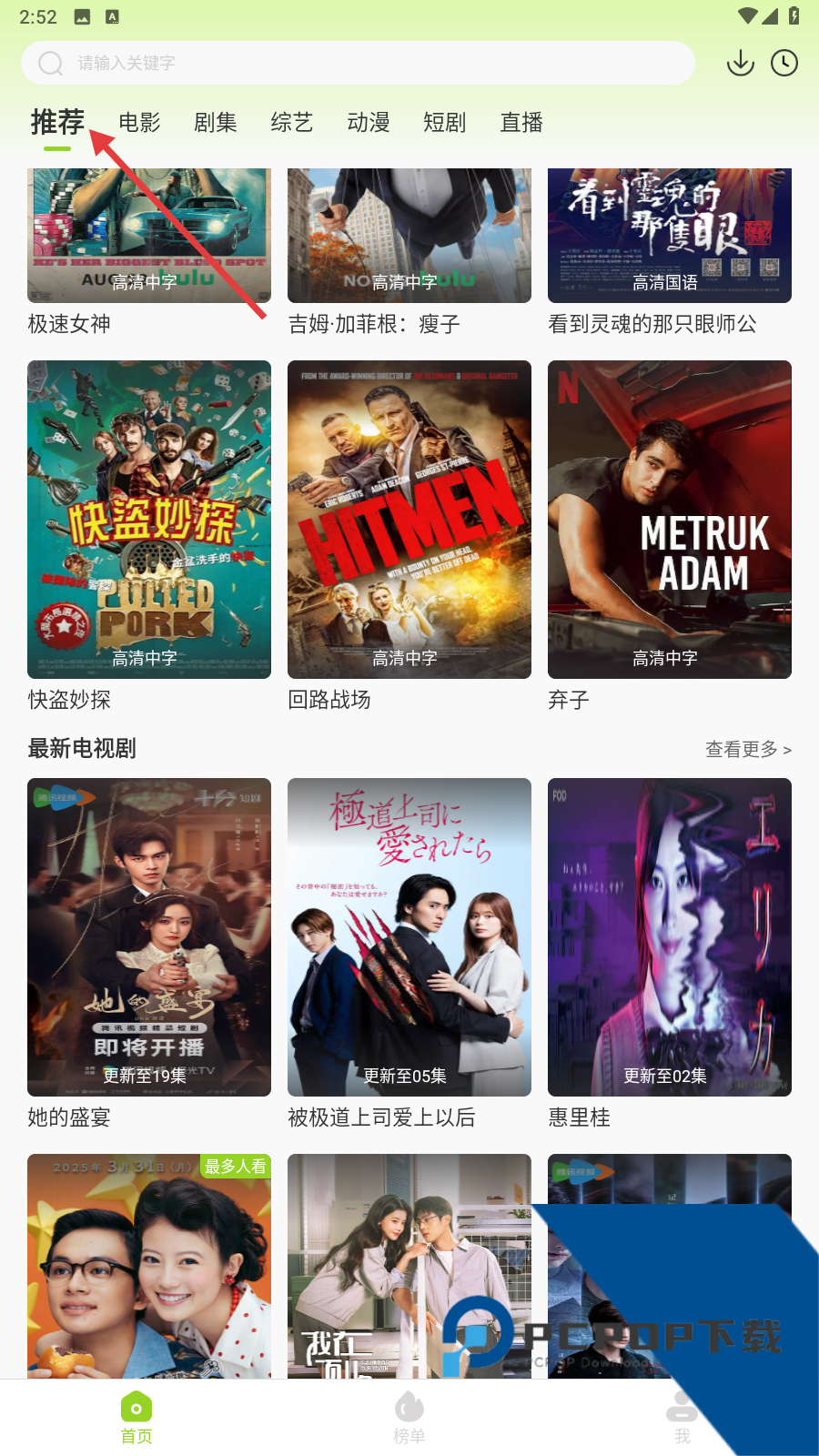819x1456 pixels.
Task: Open the drama 惠里桂
Action: pyautogui.click(x=670, y=937)
